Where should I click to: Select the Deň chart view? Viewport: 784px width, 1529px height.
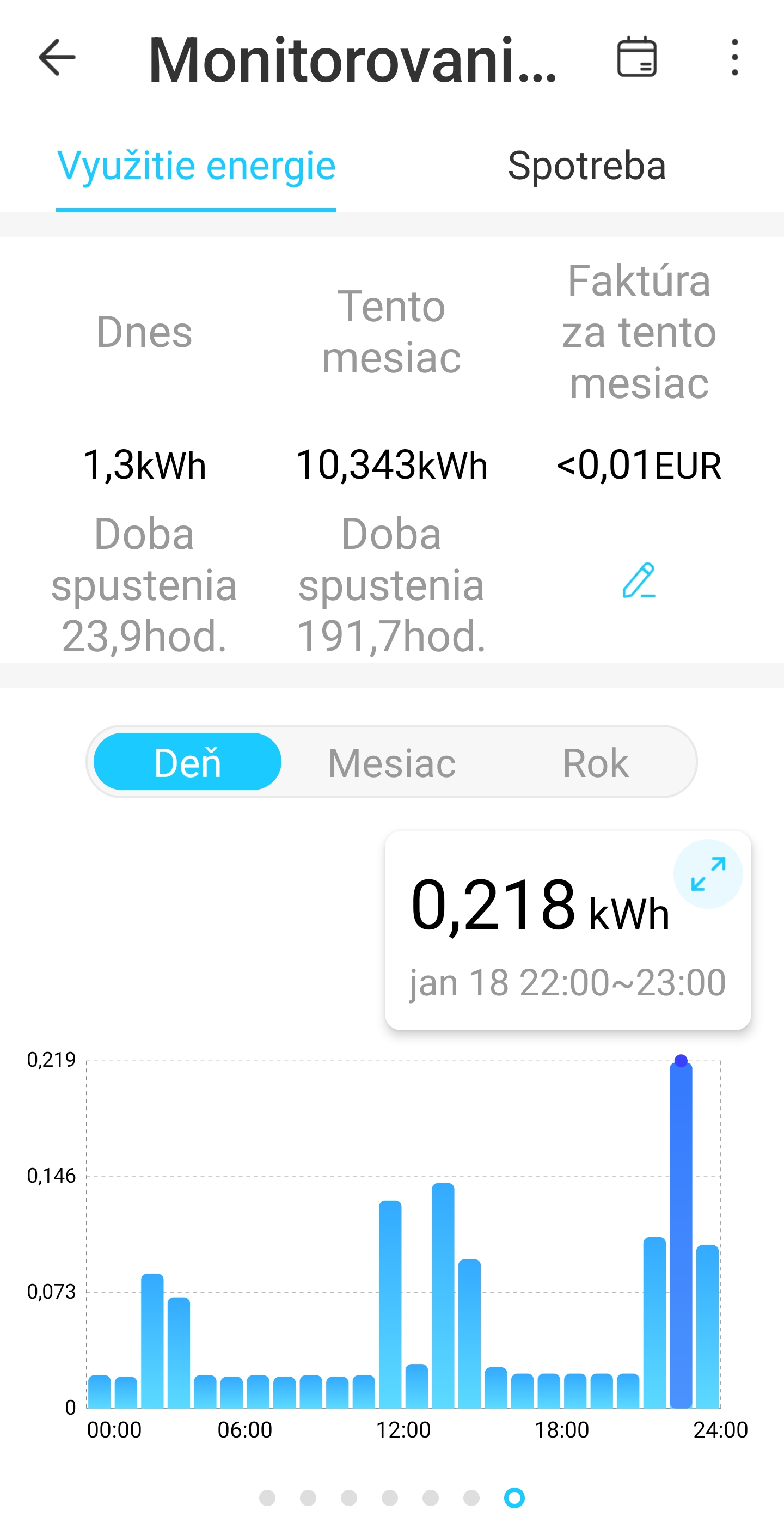(187, 762)
